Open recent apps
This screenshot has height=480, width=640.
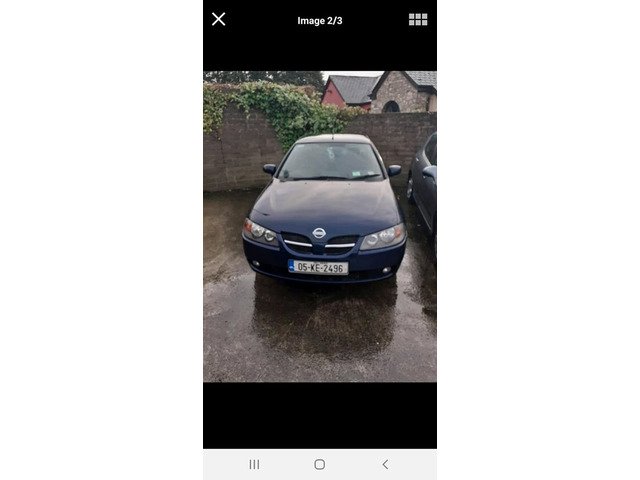tap(254, 464)
